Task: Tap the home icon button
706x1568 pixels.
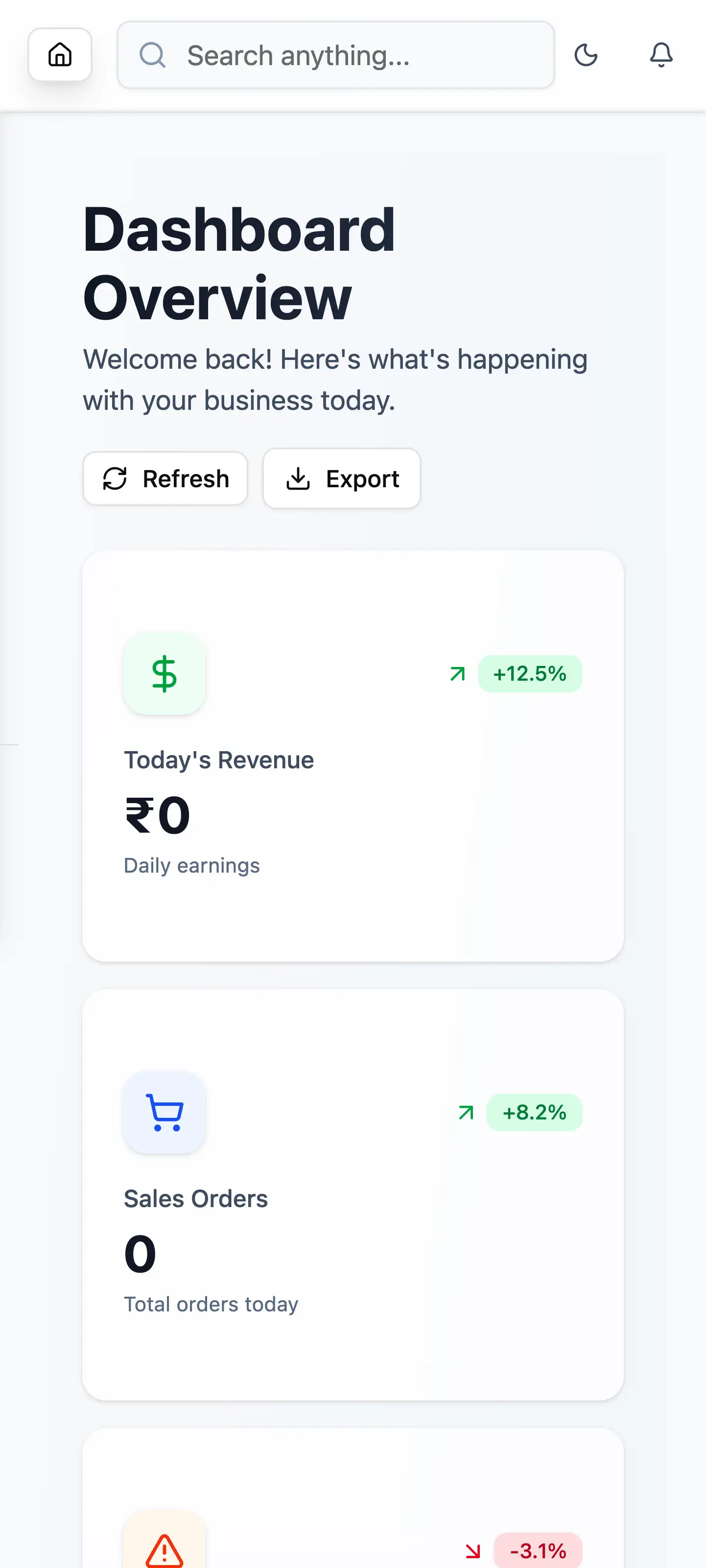Action: (x=60, y=55)
